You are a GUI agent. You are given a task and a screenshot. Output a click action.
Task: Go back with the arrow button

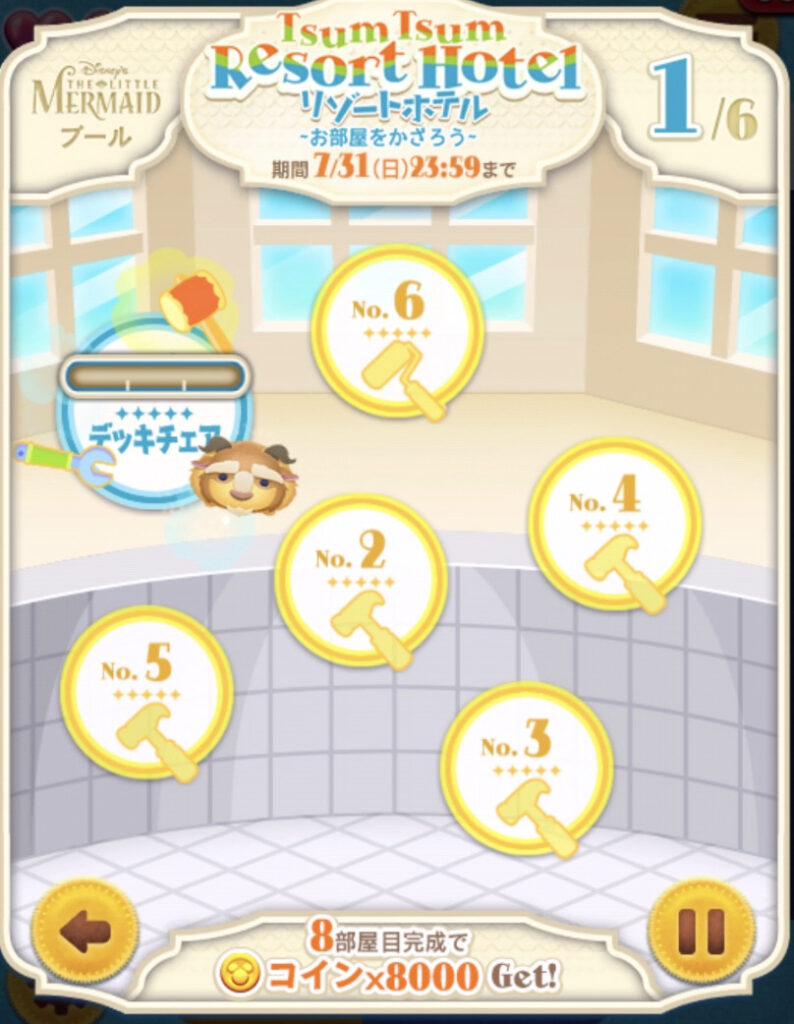tap(85, 933)
